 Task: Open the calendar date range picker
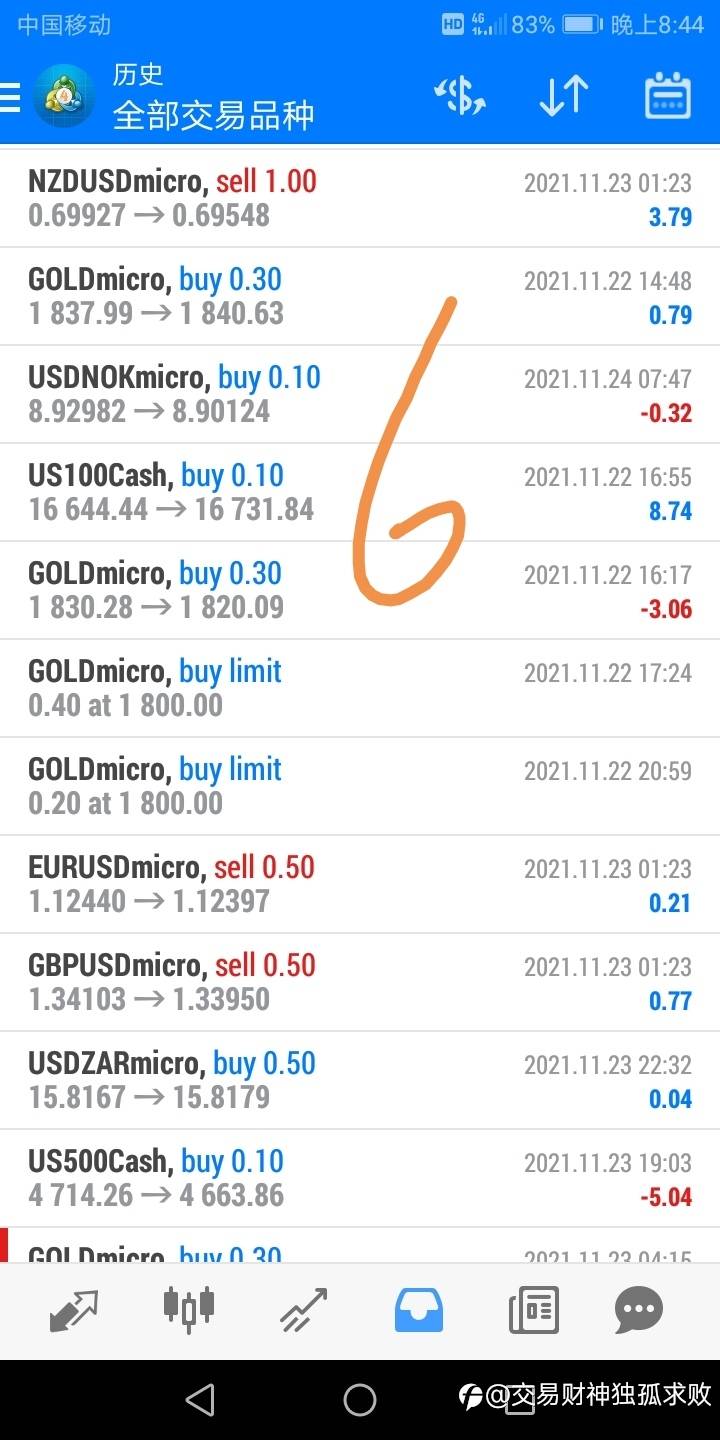point(667,97)
